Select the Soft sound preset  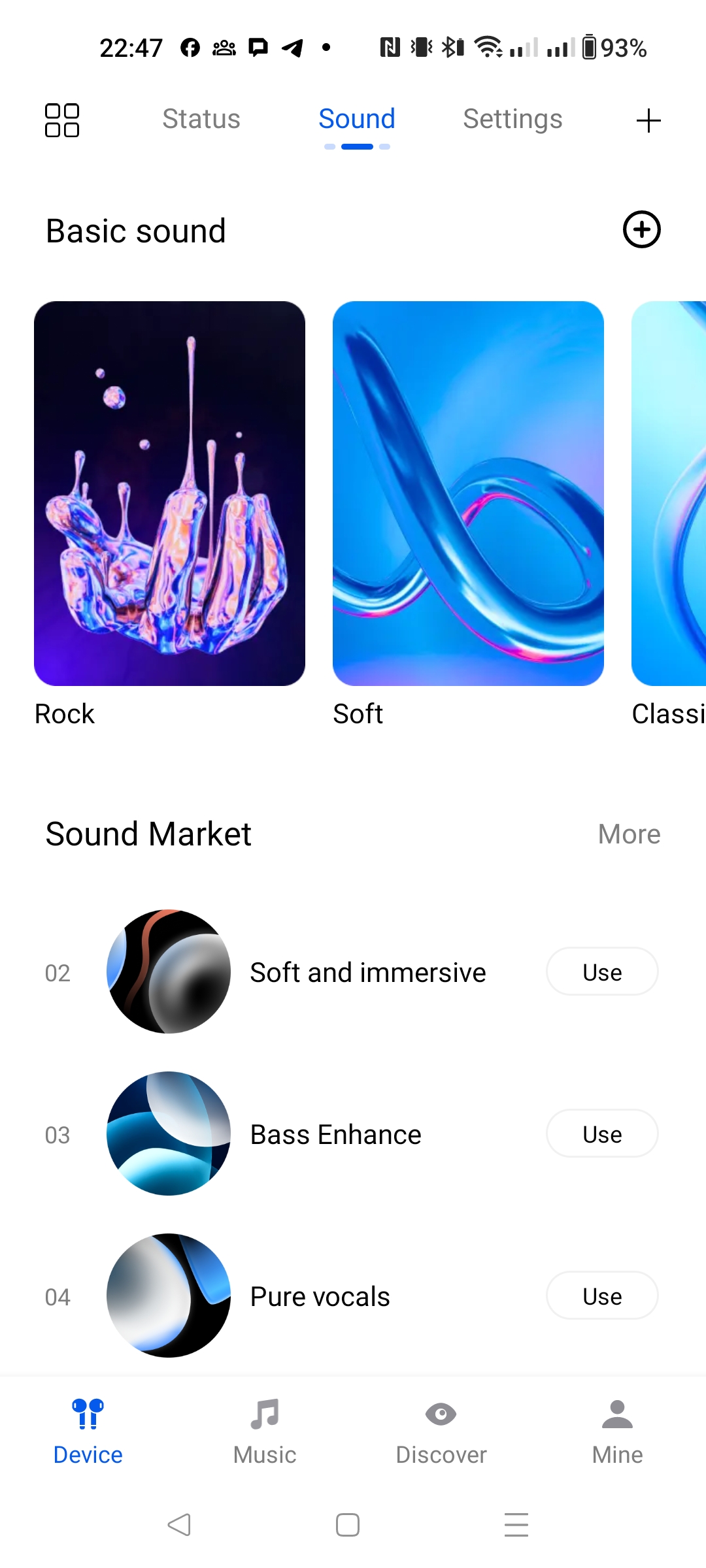tap(468, 493)
